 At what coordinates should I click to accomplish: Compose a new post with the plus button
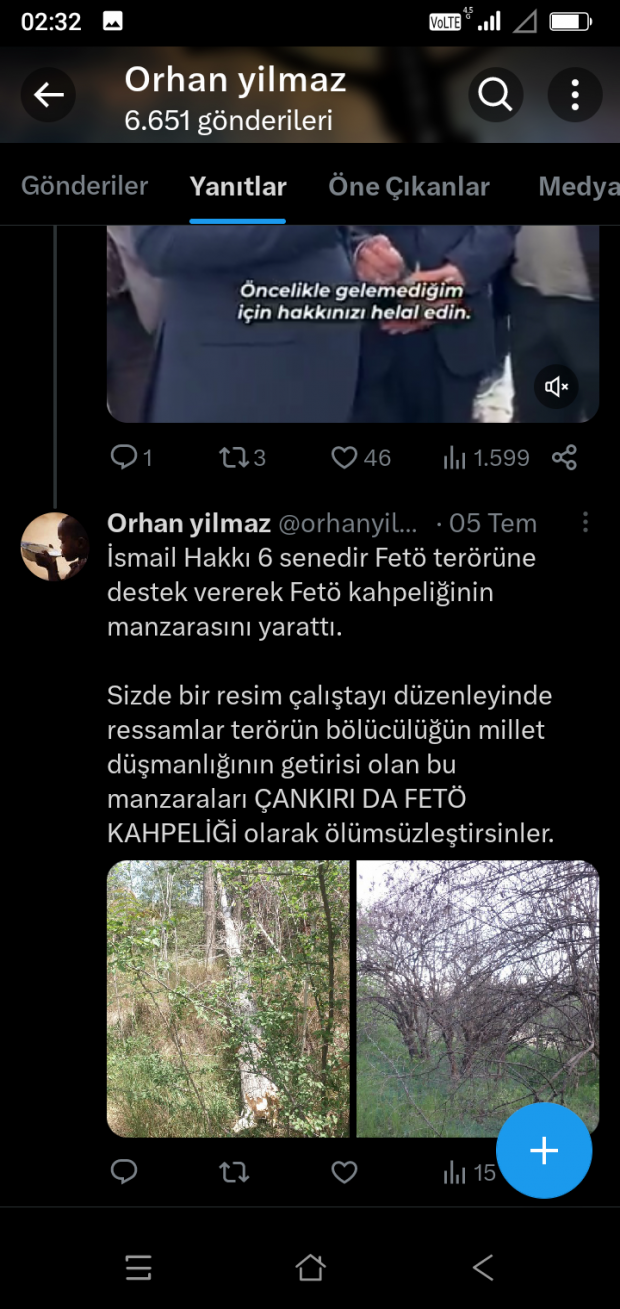click(544, 1151)
